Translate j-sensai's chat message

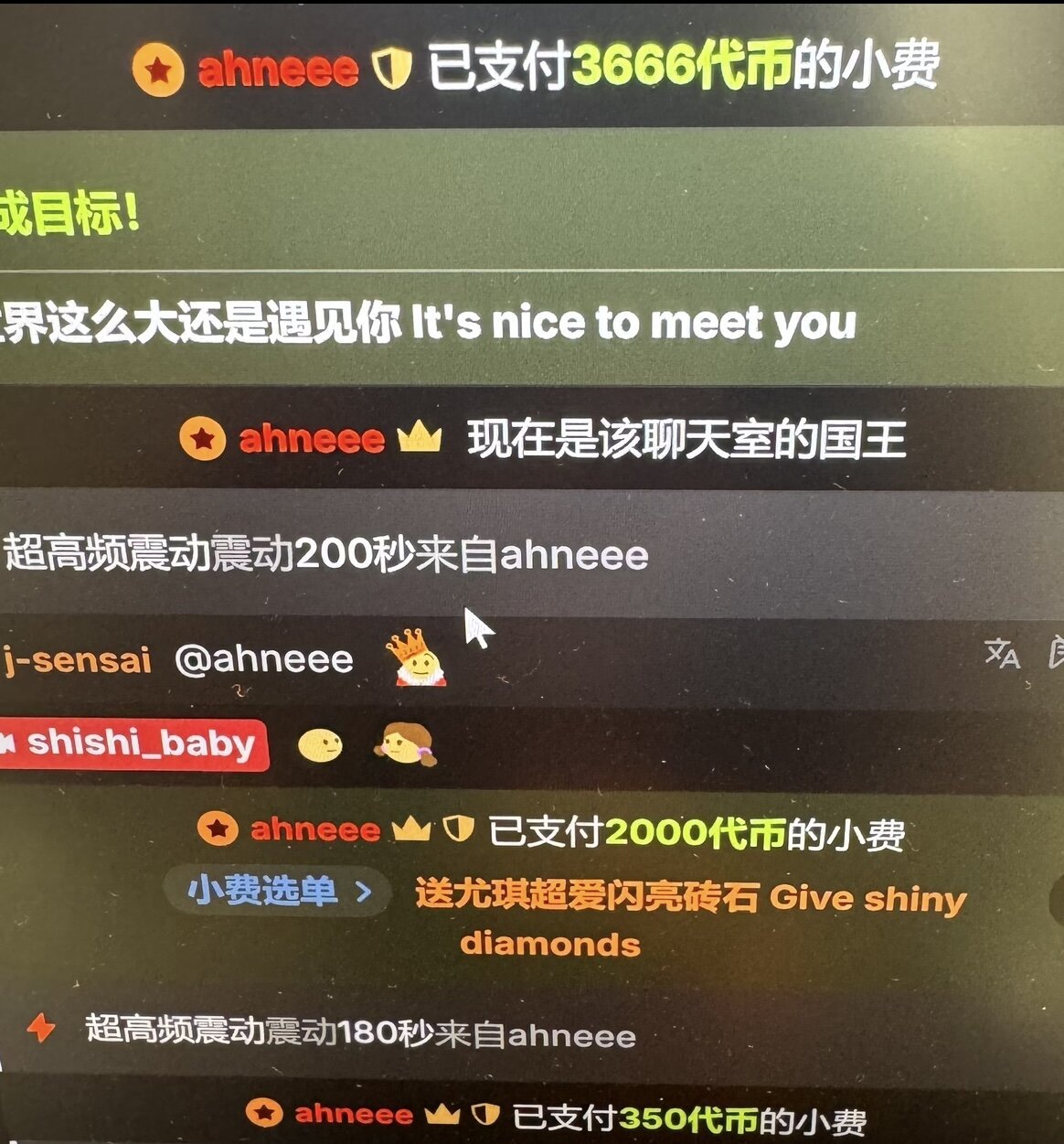tap(1002, 655)
